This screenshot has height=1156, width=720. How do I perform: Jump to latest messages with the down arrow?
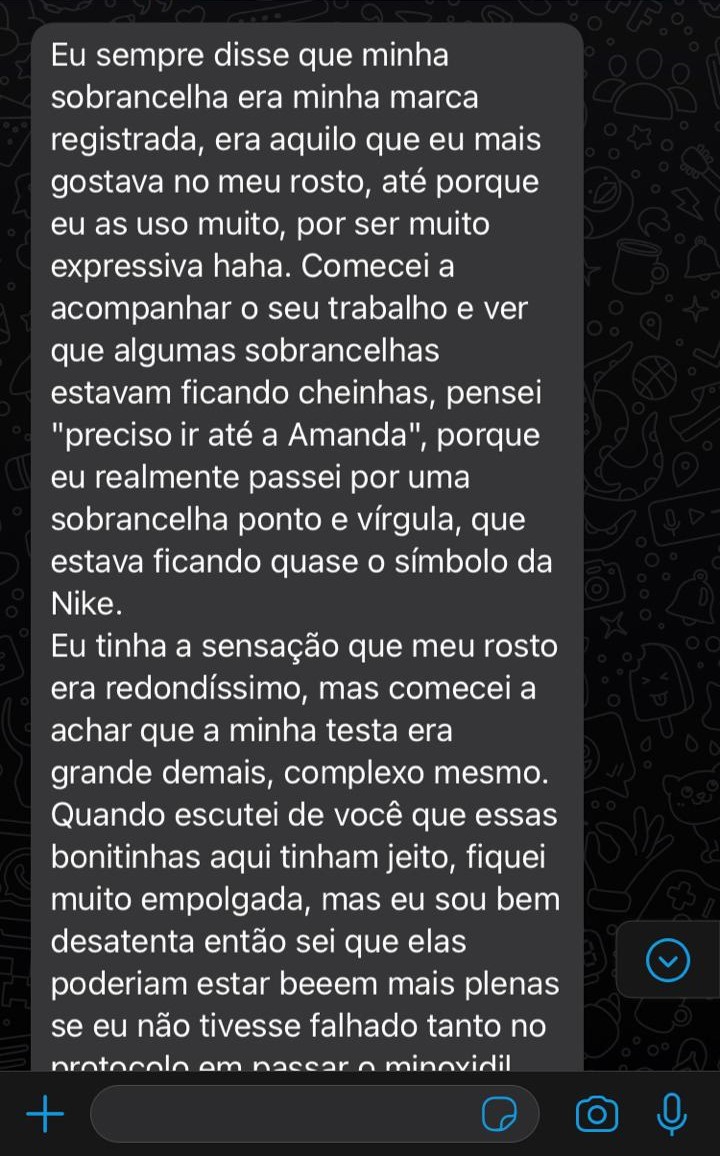[668, 962]
